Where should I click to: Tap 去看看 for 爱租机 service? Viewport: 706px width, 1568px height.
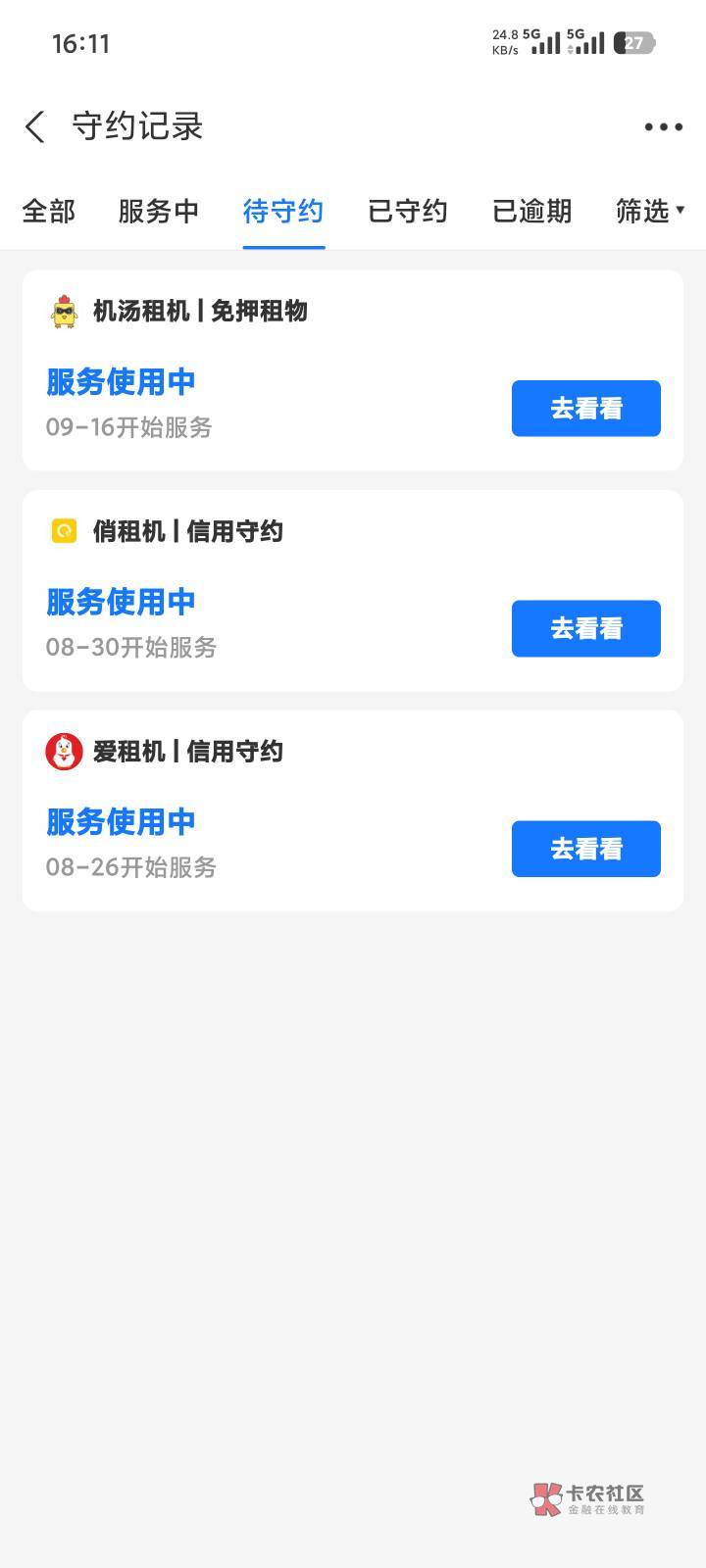point(586,849)
